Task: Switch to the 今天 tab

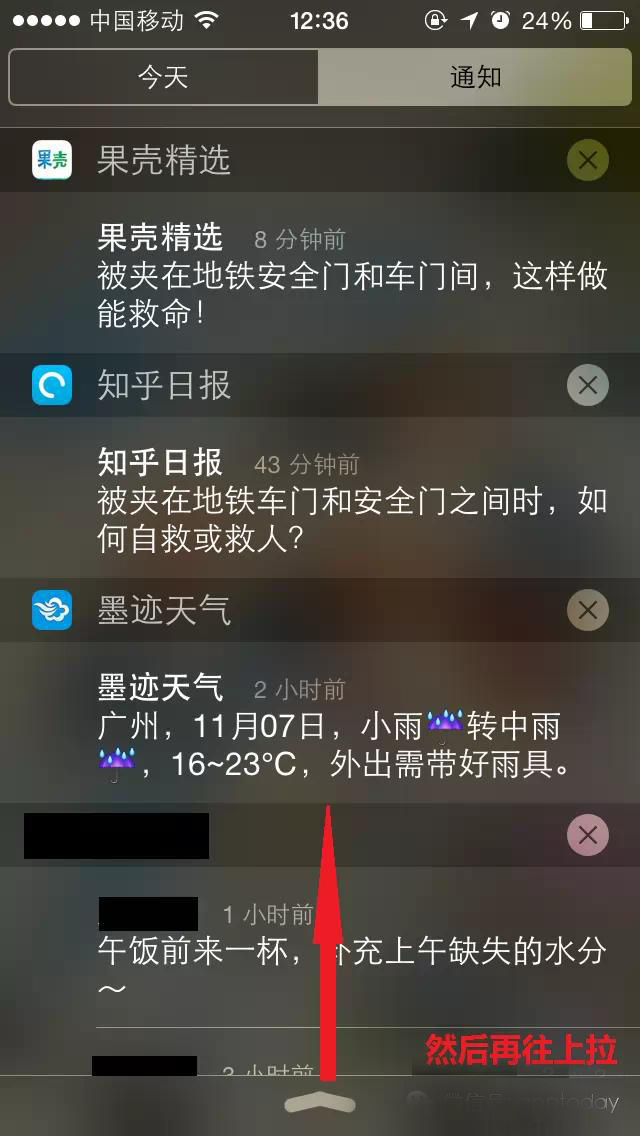Action: point(163,77)
